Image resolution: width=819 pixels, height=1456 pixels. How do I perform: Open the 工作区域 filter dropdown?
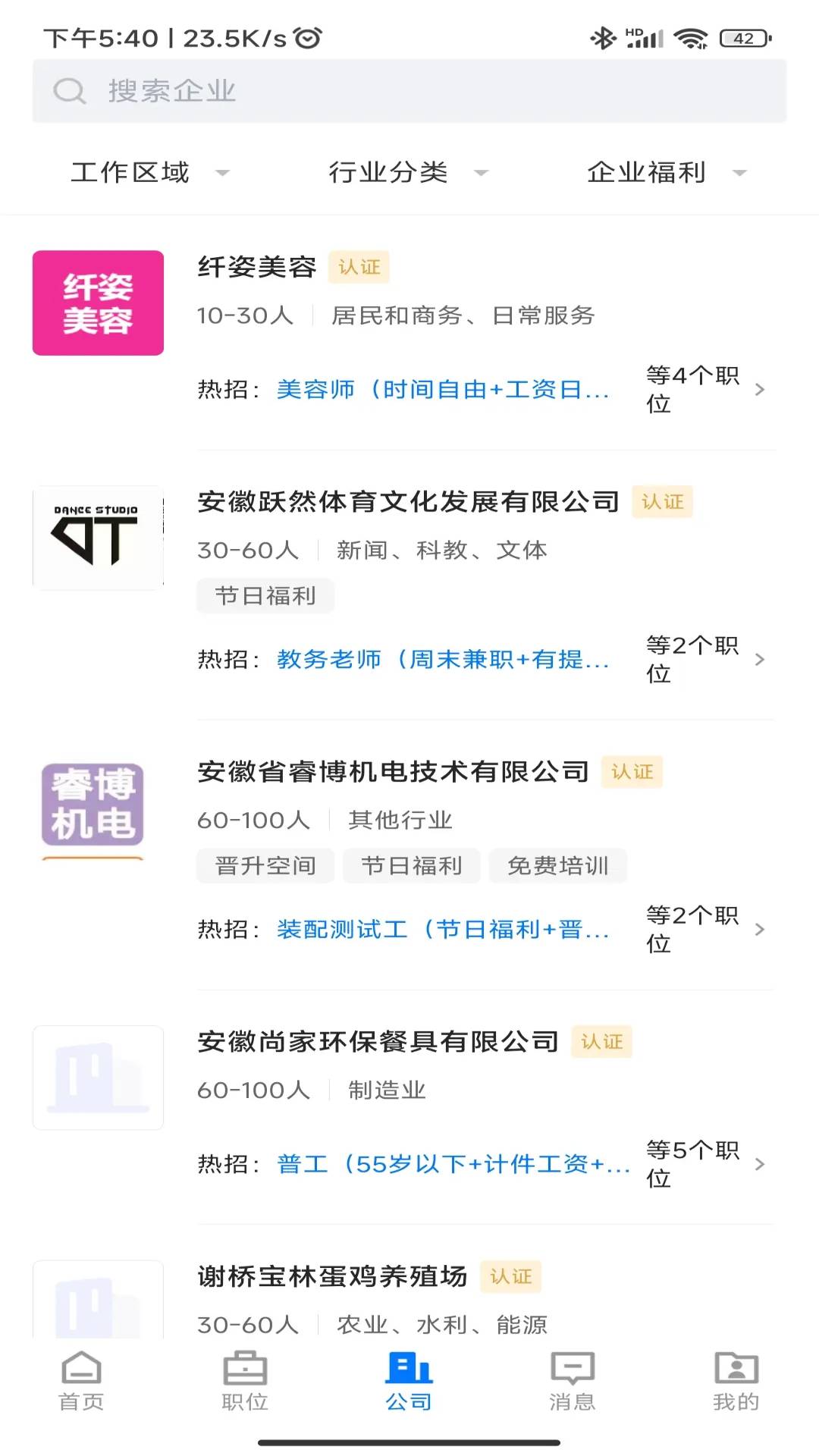point(149,172)
